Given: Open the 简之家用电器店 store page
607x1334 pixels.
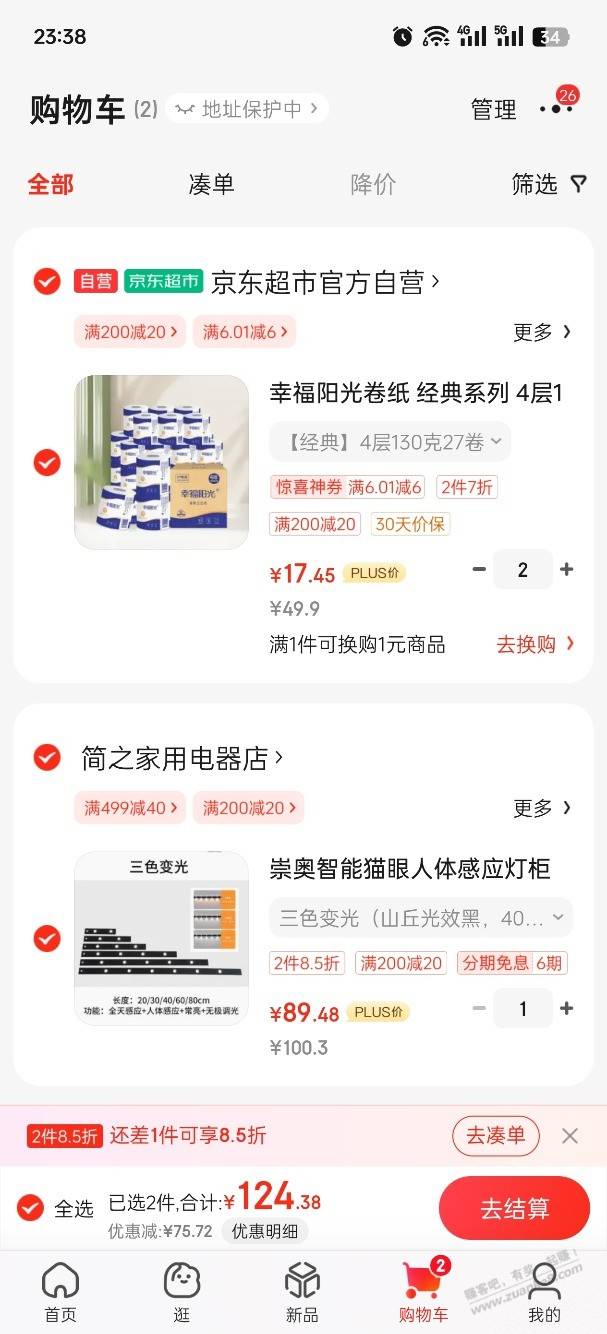Looking at the screenshot, I should point(182,758).
